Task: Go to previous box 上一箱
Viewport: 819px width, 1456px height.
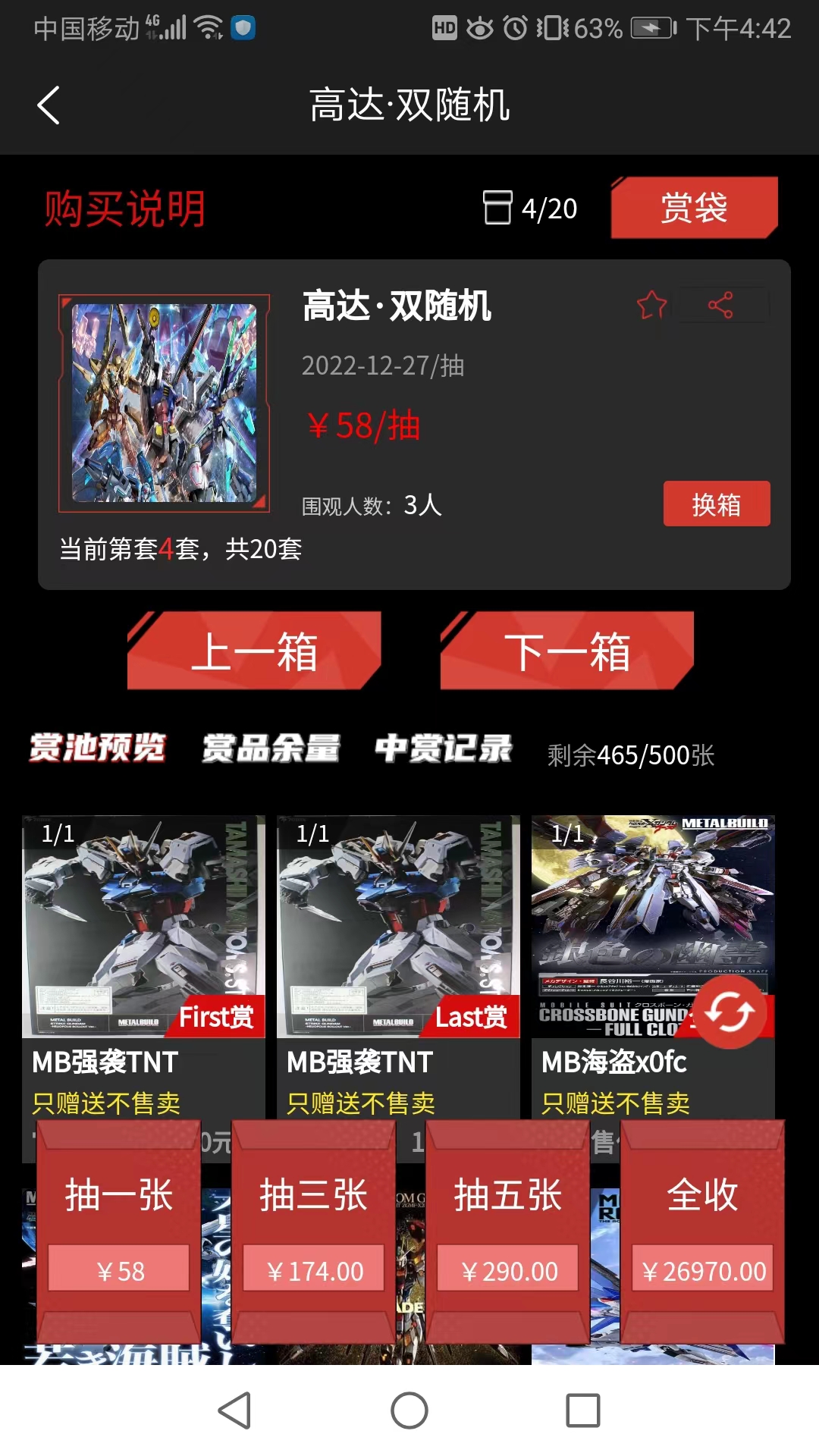Action: click(254, 651)
